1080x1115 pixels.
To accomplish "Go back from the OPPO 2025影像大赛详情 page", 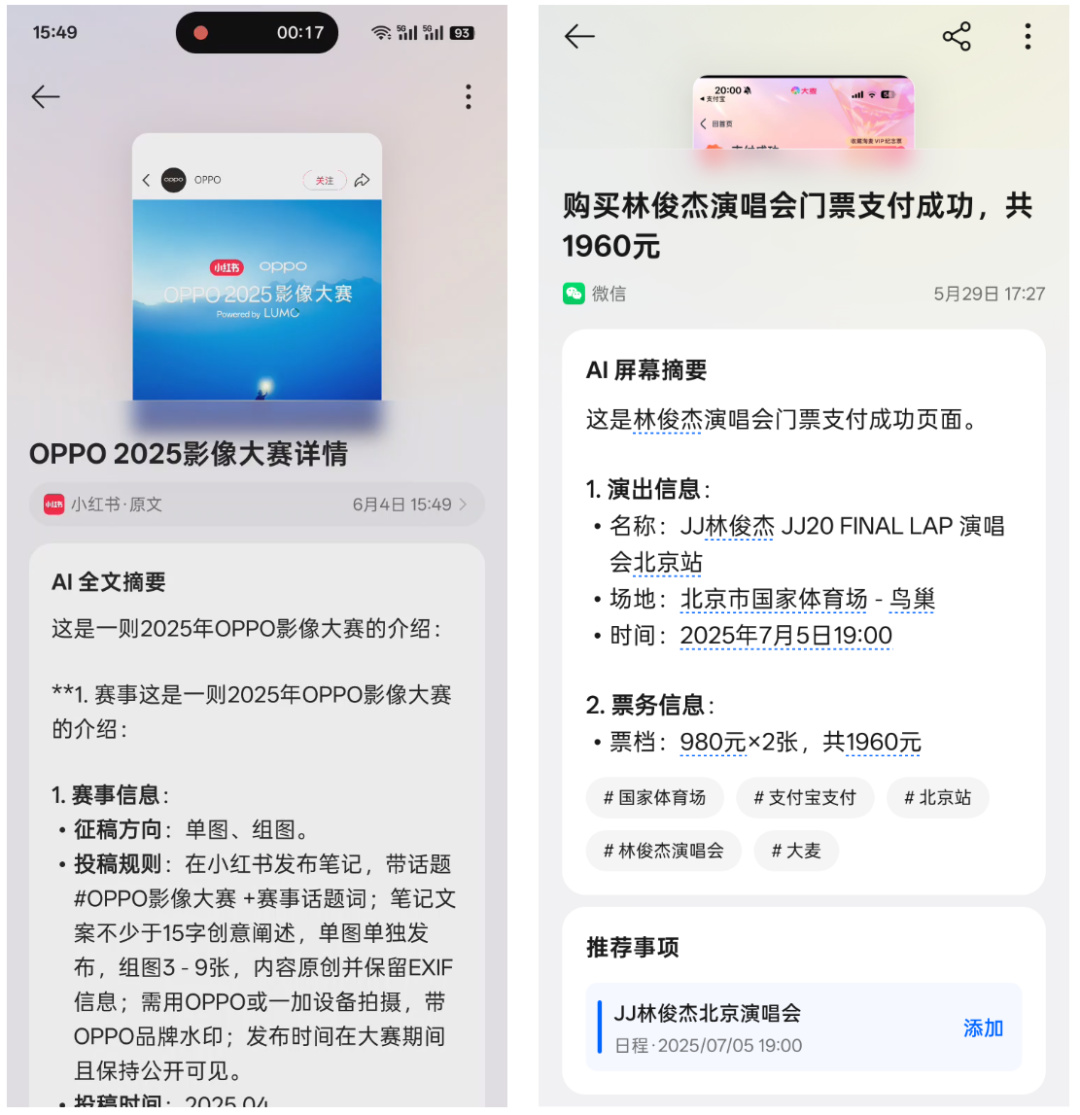I will point(46,97).
